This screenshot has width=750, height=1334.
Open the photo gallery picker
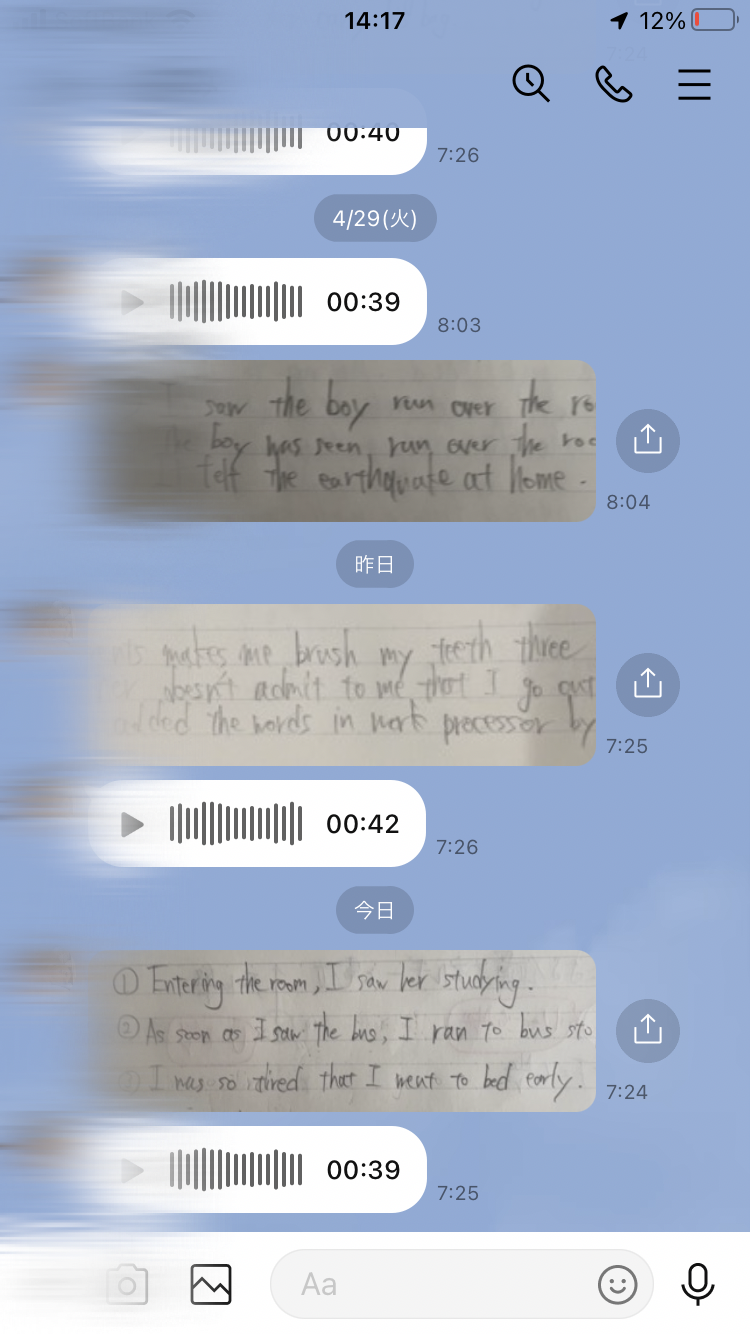pyautogui.click(x=211, y=1285)
